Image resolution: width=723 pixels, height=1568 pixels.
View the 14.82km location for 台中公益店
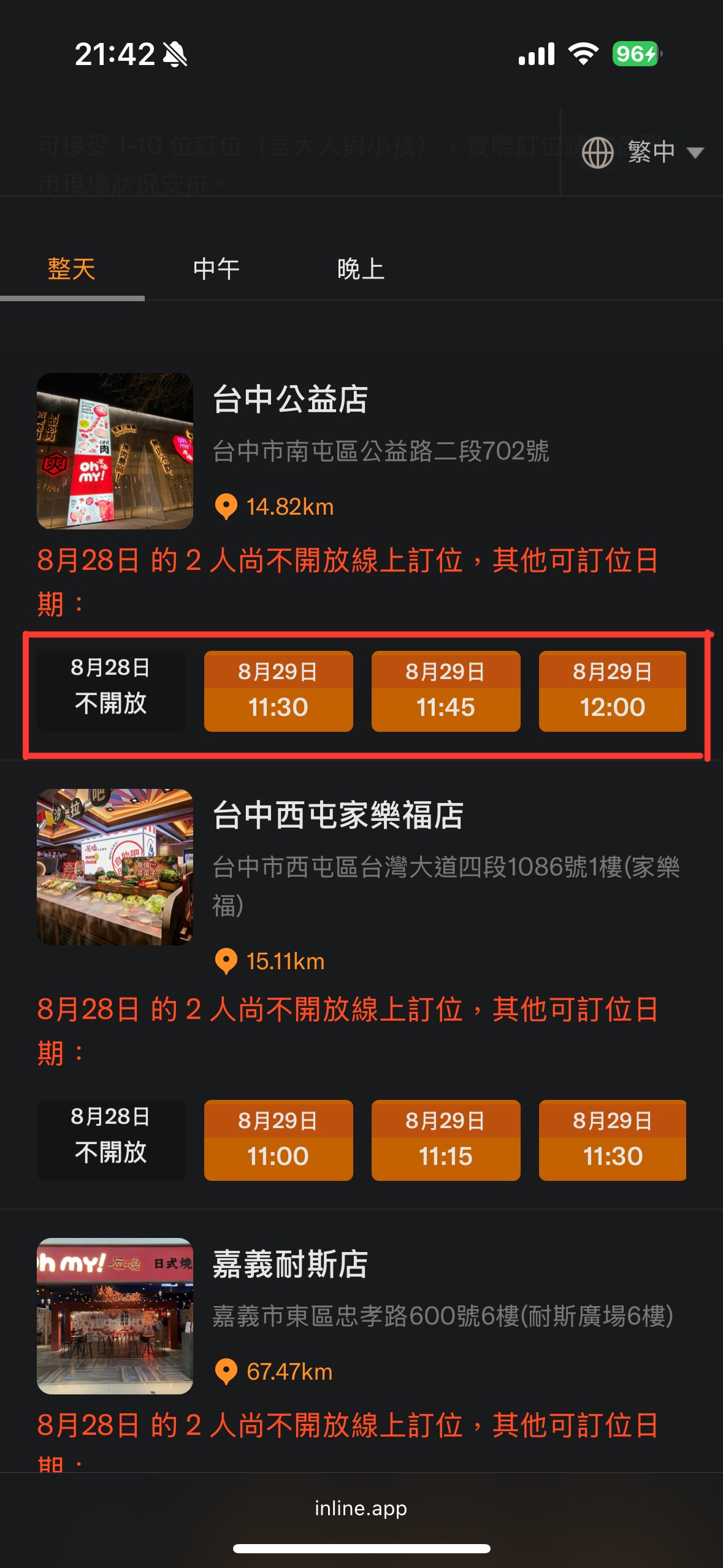(x=275, y=507)
